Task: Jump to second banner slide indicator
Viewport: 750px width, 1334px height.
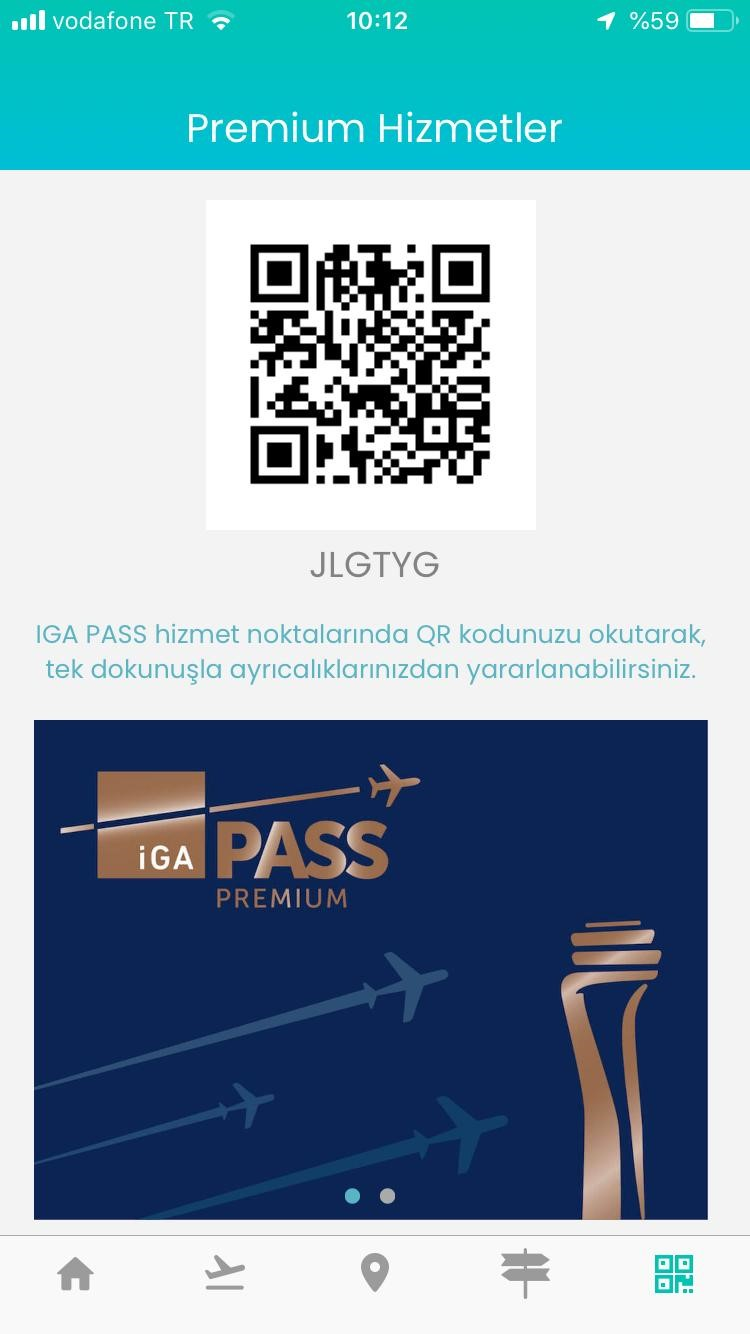Action: (388, 1196)
